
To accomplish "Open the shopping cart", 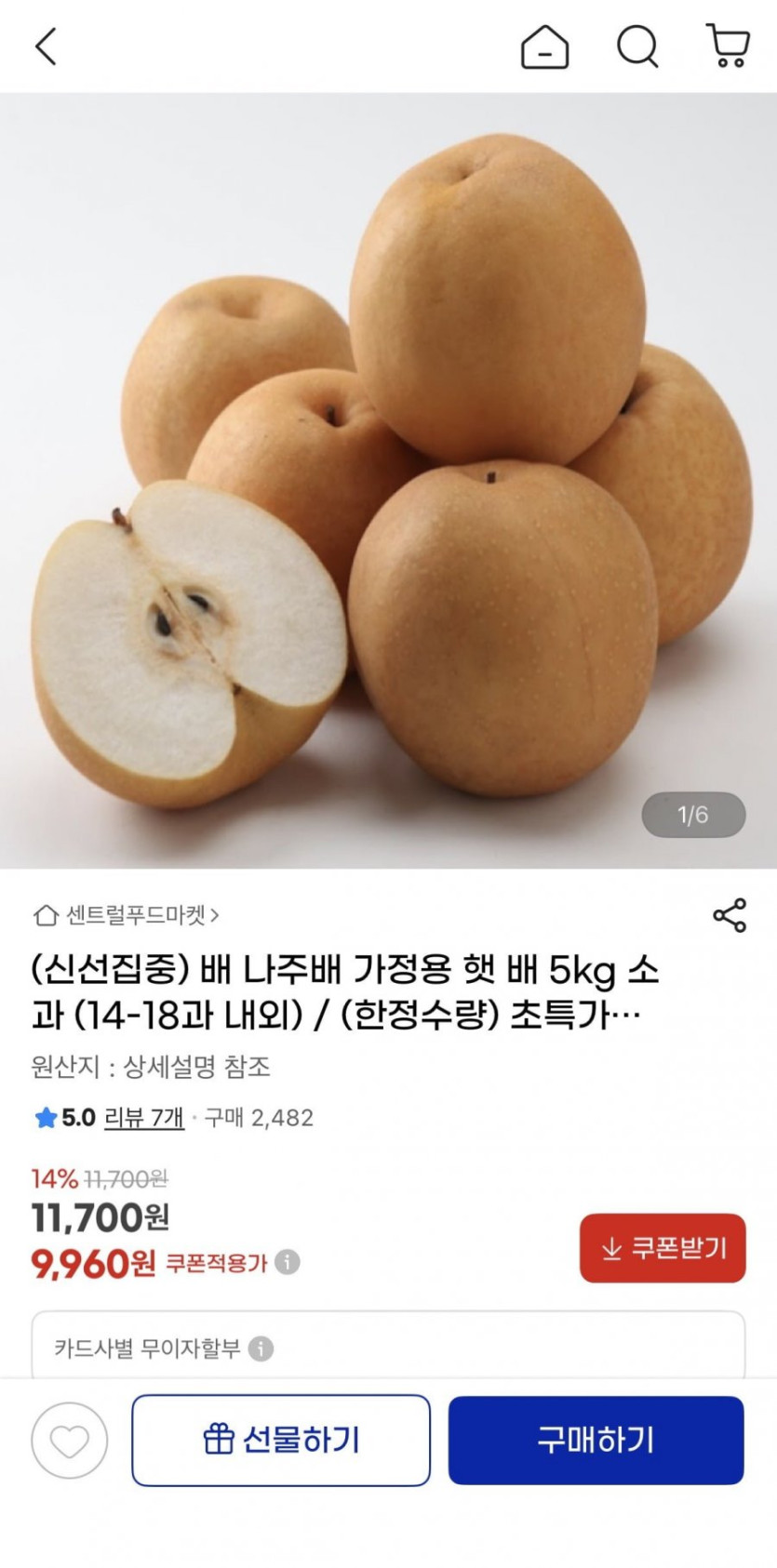I will pos(729,46).
